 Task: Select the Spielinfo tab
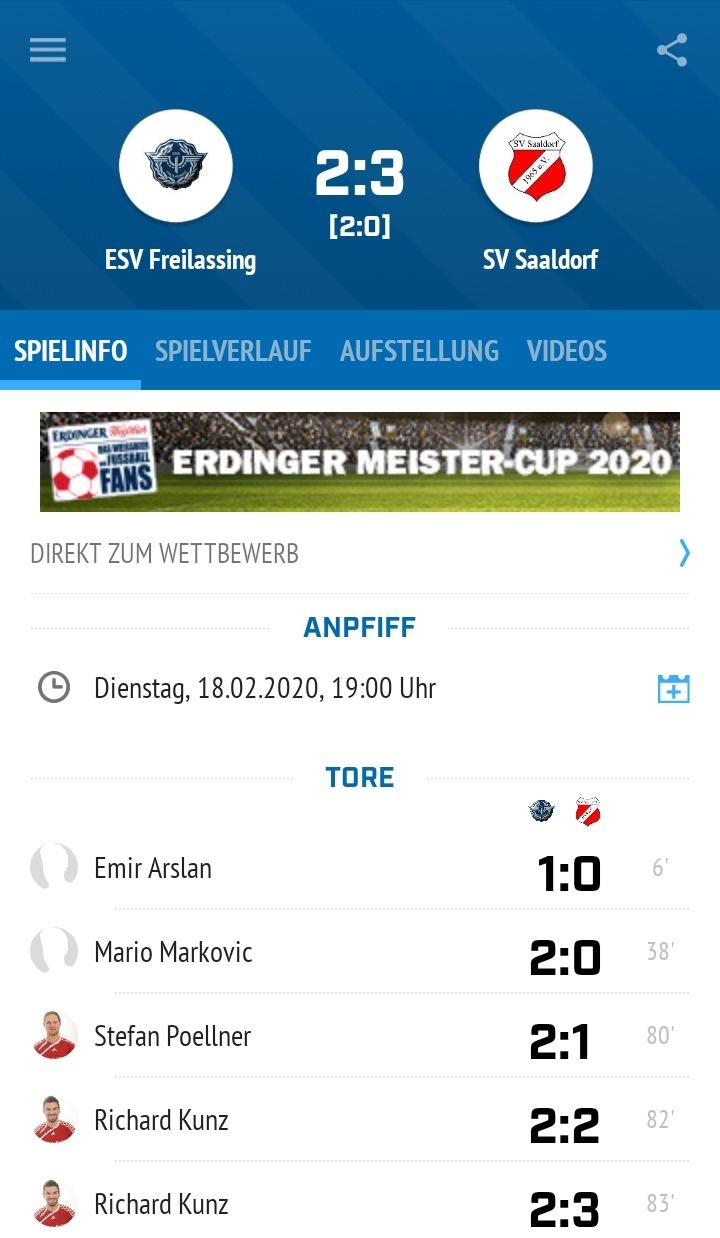71,351
